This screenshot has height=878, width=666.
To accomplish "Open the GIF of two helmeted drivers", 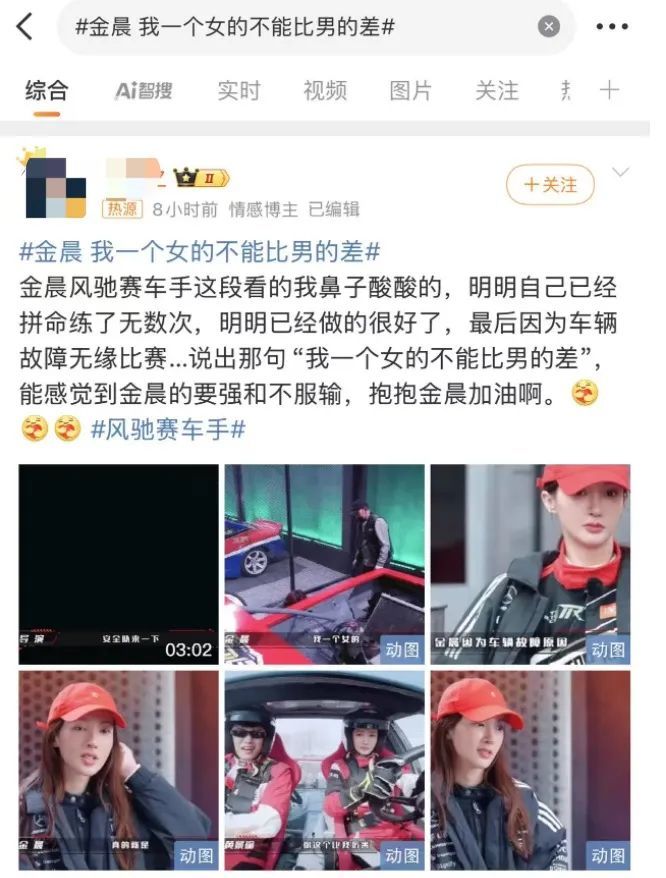I will [324, 770].
